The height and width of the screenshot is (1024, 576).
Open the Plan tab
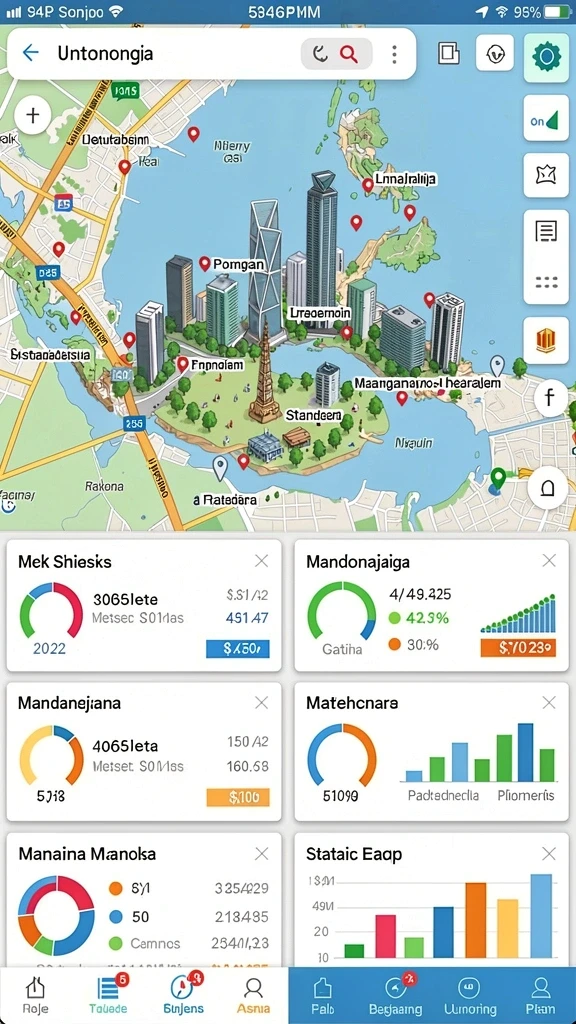click(x=539, y=995)
